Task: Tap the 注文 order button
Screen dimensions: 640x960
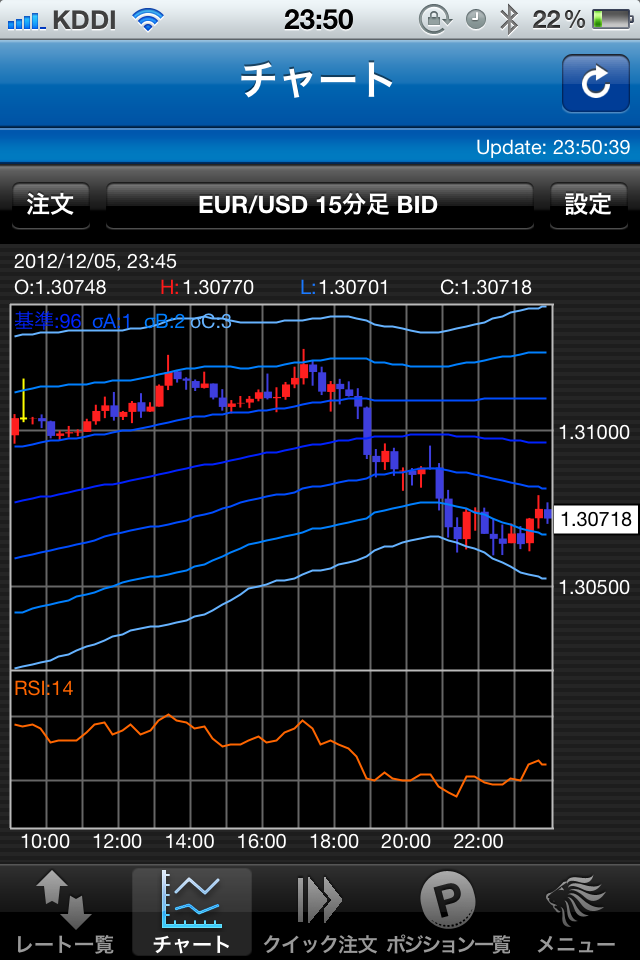Action: (50, 205)
